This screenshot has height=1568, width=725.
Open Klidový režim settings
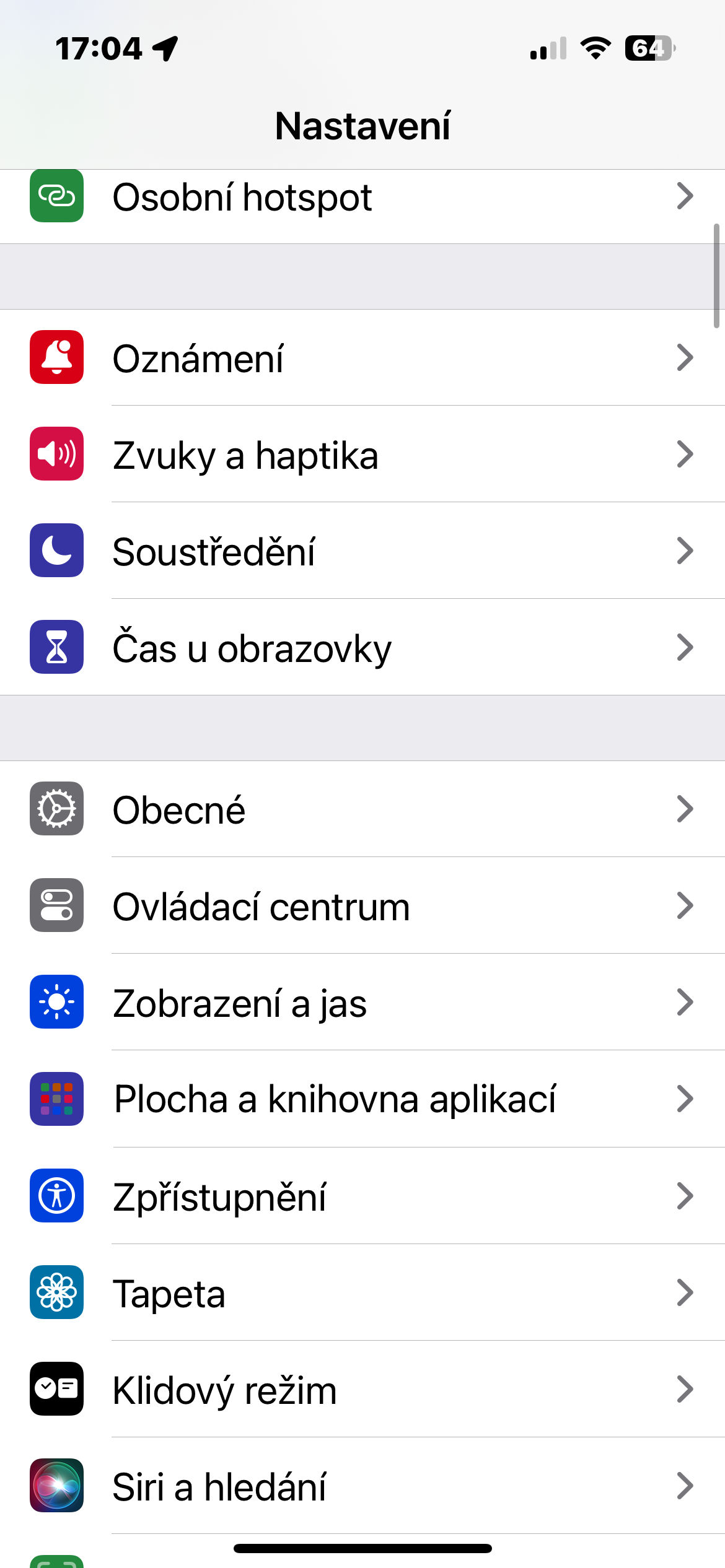[x=362, y=1390]
